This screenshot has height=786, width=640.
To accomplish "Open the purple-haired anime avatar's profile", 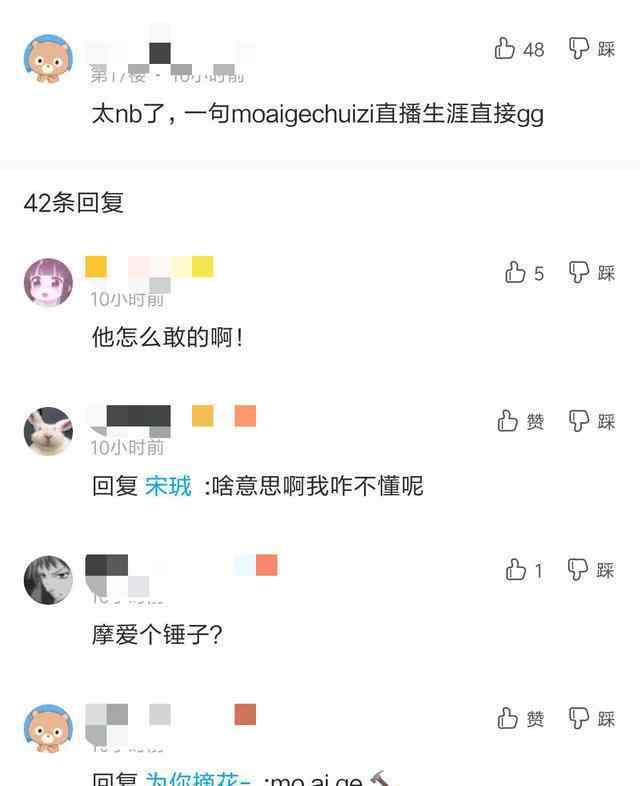I will tap(48, 282).
